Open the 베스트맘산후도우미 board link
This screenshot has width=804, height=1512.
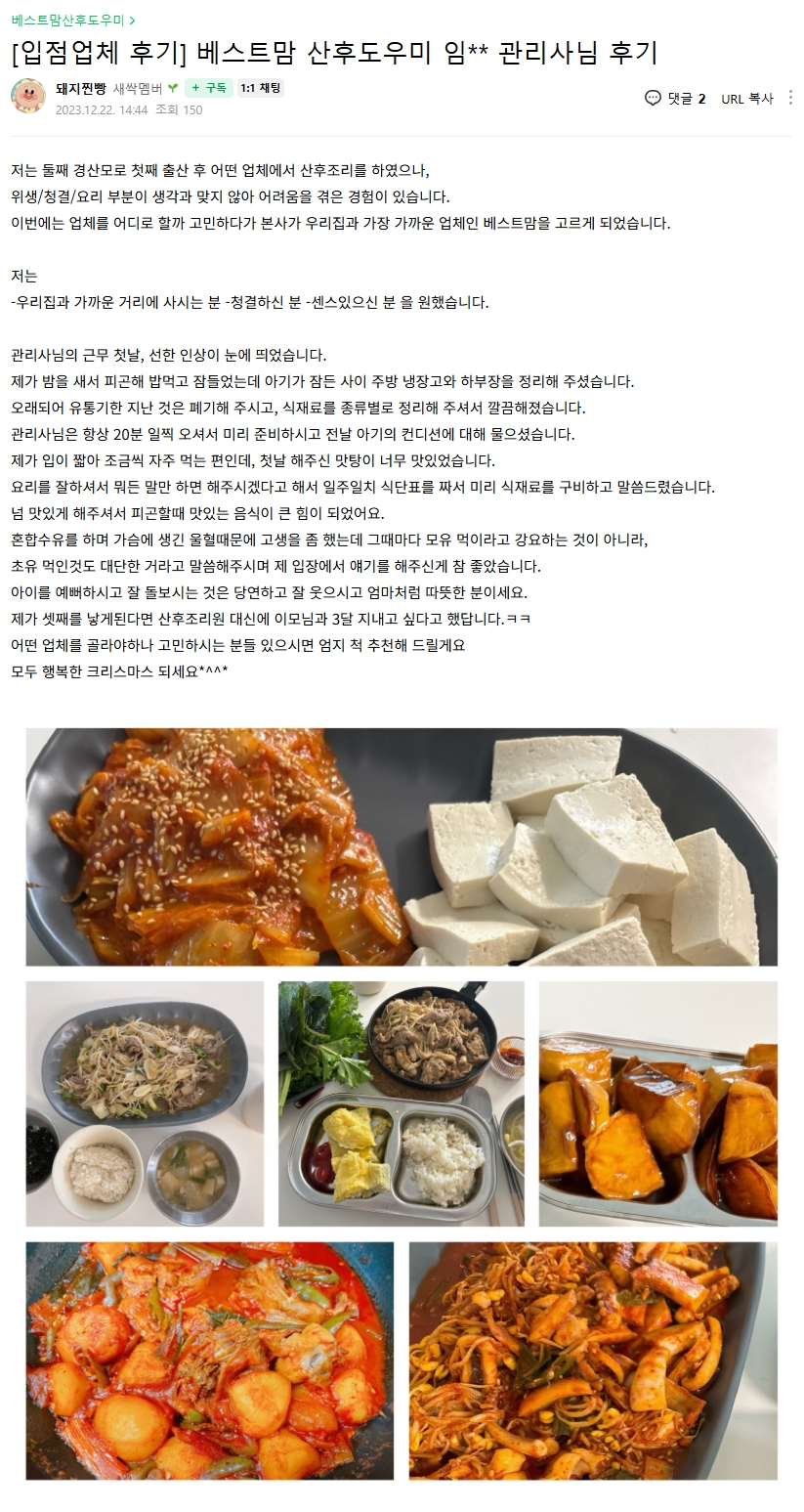[x=67, y=19]
